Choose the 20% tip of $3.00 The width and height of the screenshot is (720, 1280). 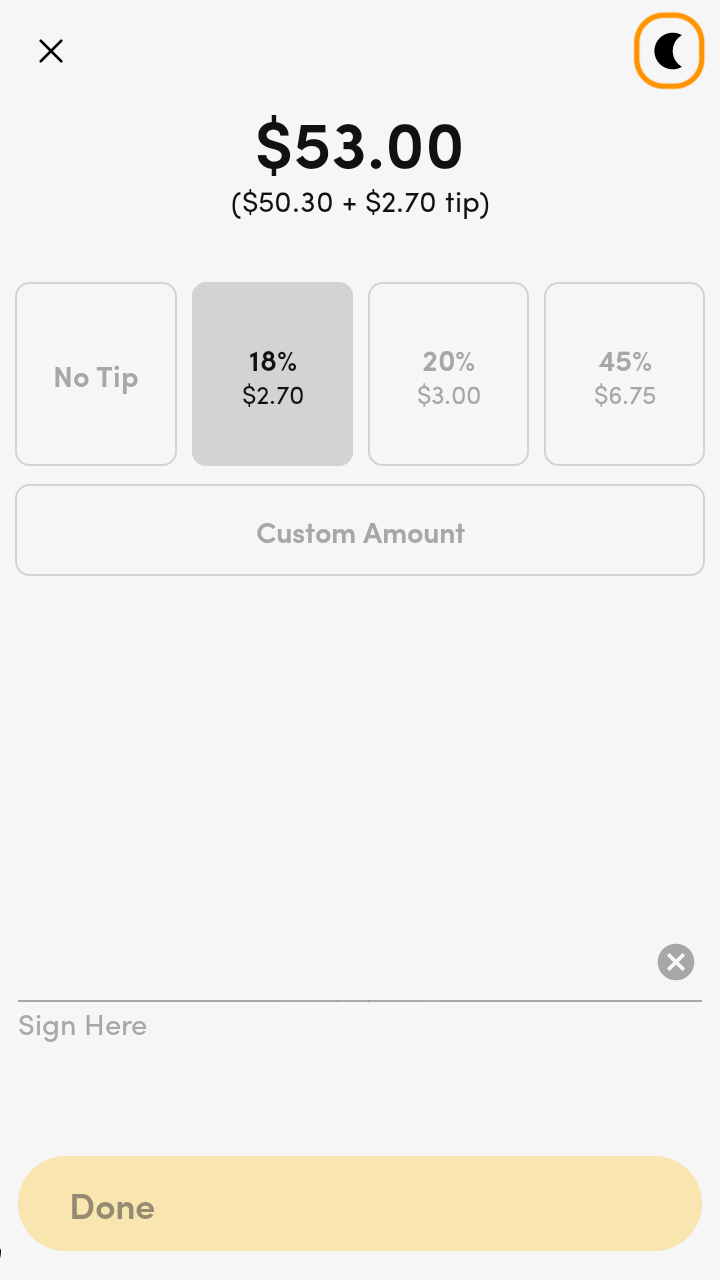coord(448,374)
